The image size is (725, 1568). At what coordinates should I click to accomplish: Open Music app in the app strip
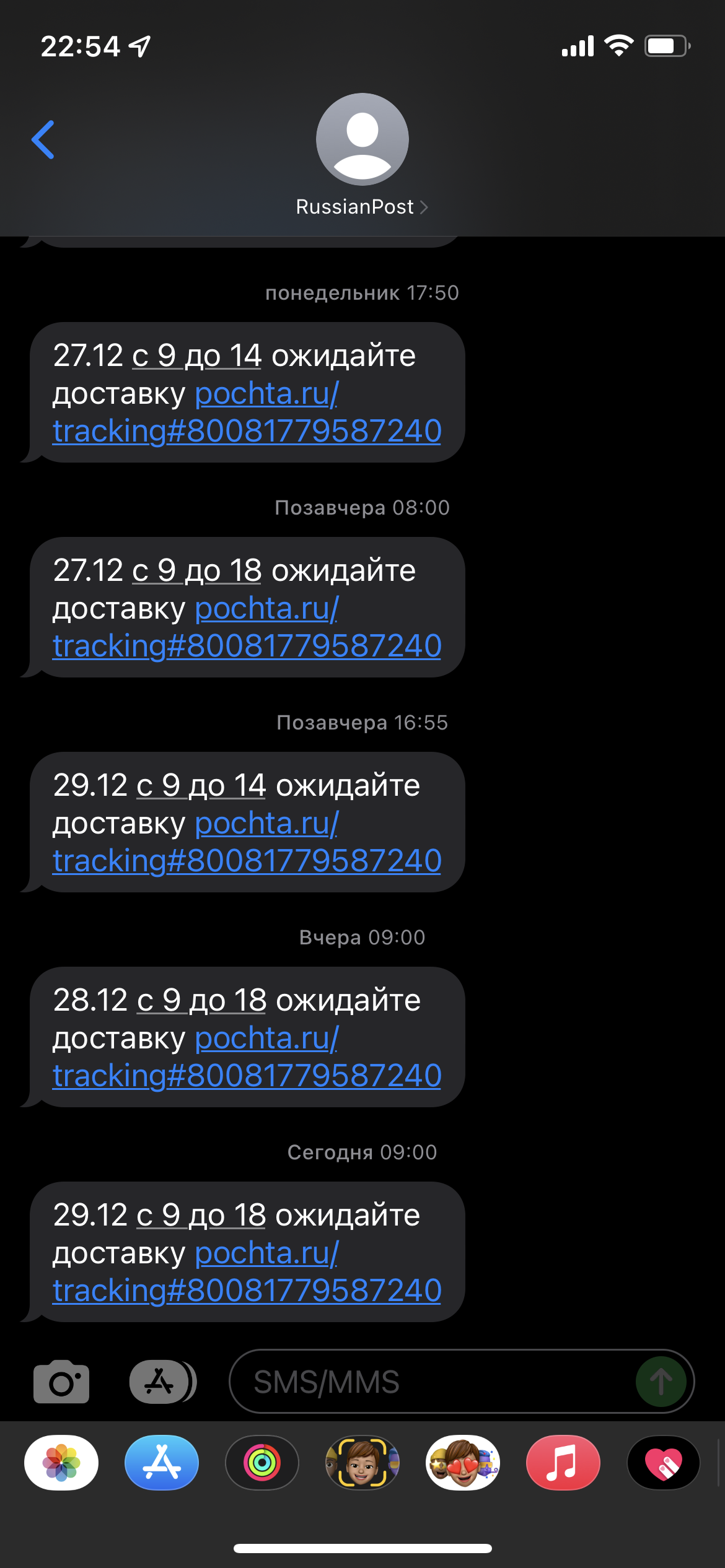click(563, 1463)
